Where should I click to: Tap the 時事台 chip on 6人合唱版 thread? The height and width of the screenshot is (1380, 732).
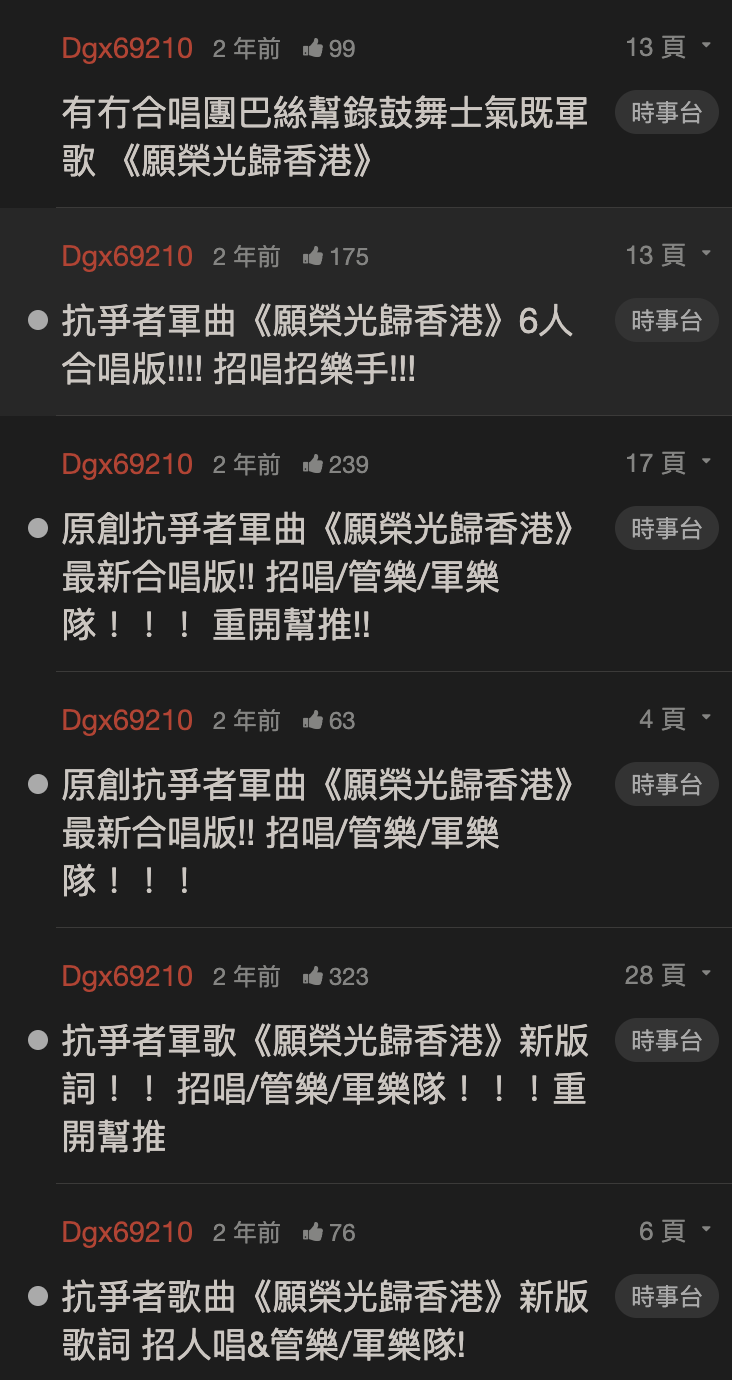pos(666,321)
